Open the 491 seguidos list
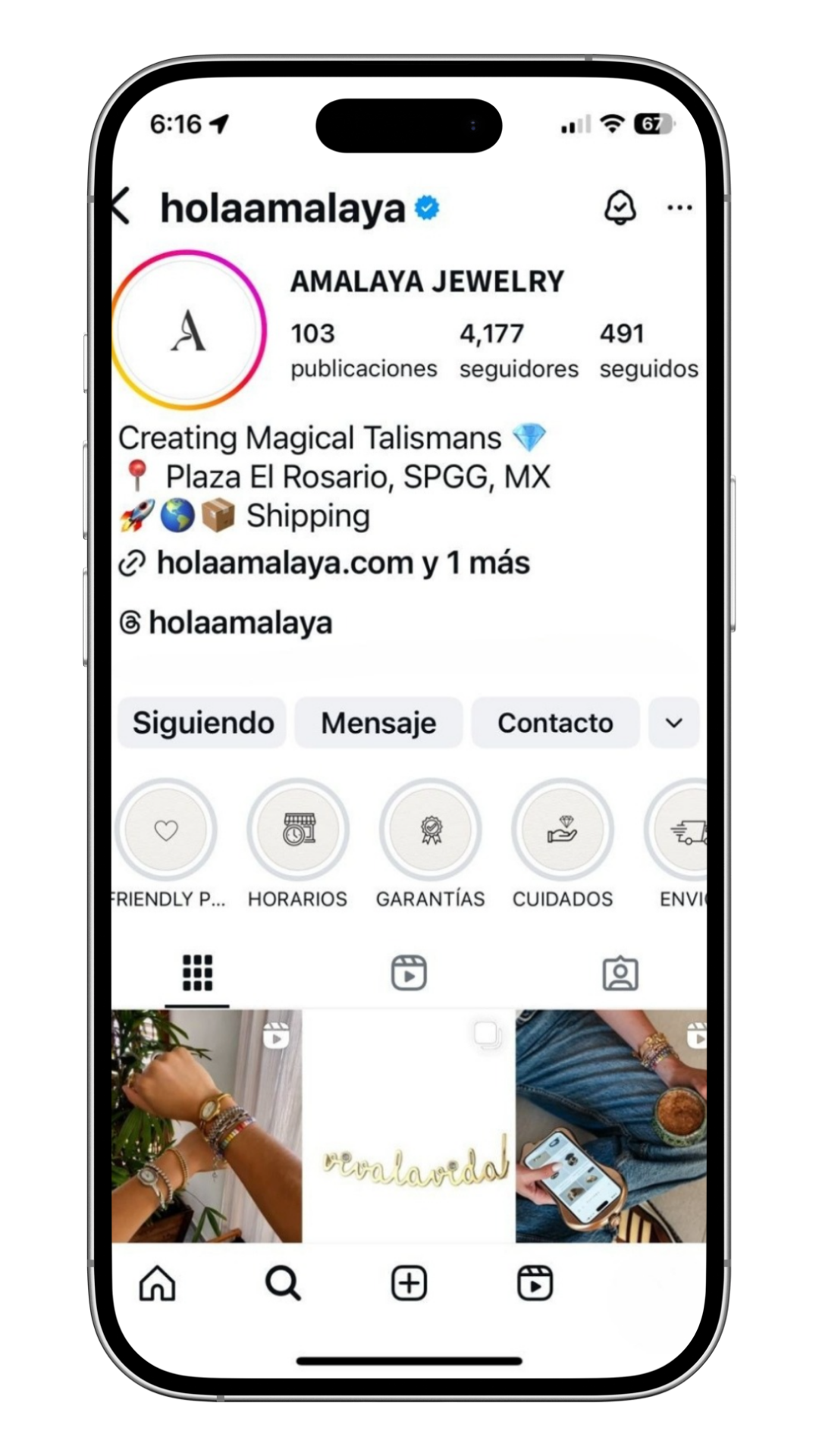Screen dimensions: 819x1456 (x=648, y=350)
